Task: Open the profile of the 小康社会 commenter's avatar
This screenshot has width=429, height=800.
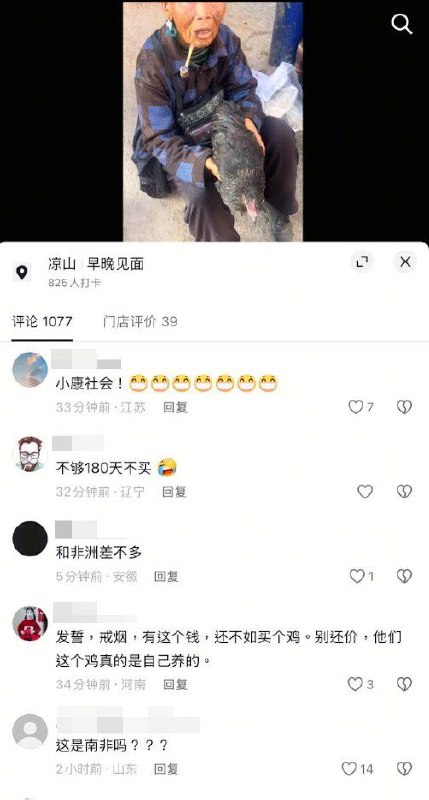Action: (x=30, y=369)
